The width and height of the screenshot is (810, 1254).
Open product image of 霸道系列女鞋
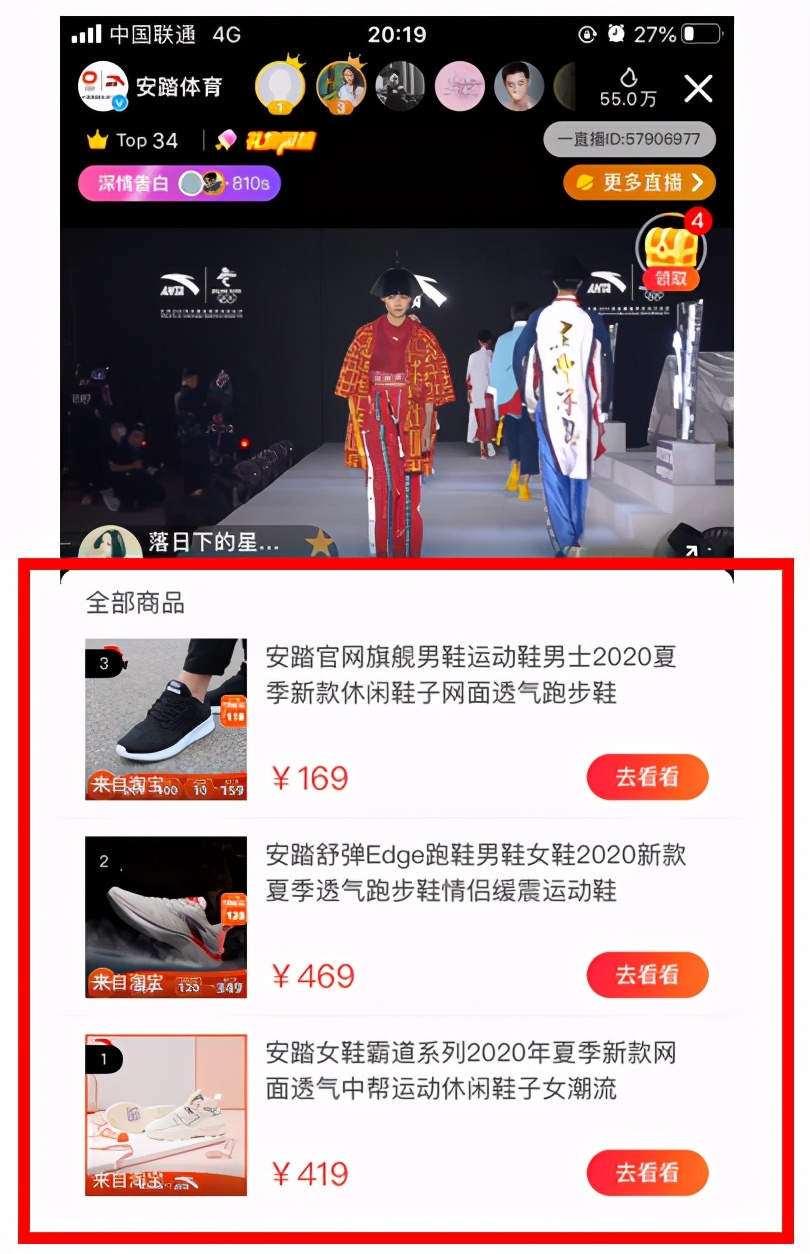166,1115
